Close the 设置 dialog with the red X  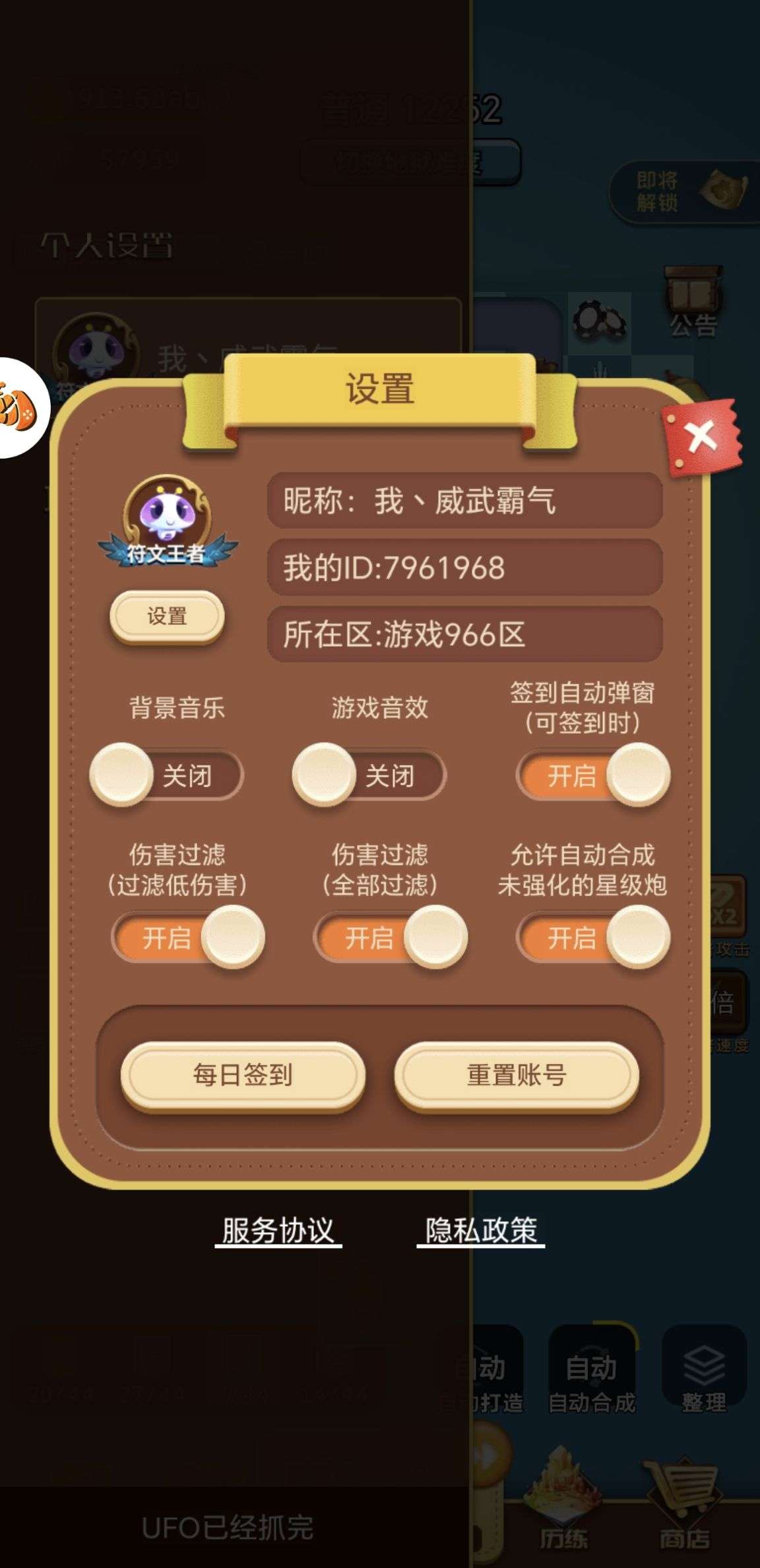point(702,437)
